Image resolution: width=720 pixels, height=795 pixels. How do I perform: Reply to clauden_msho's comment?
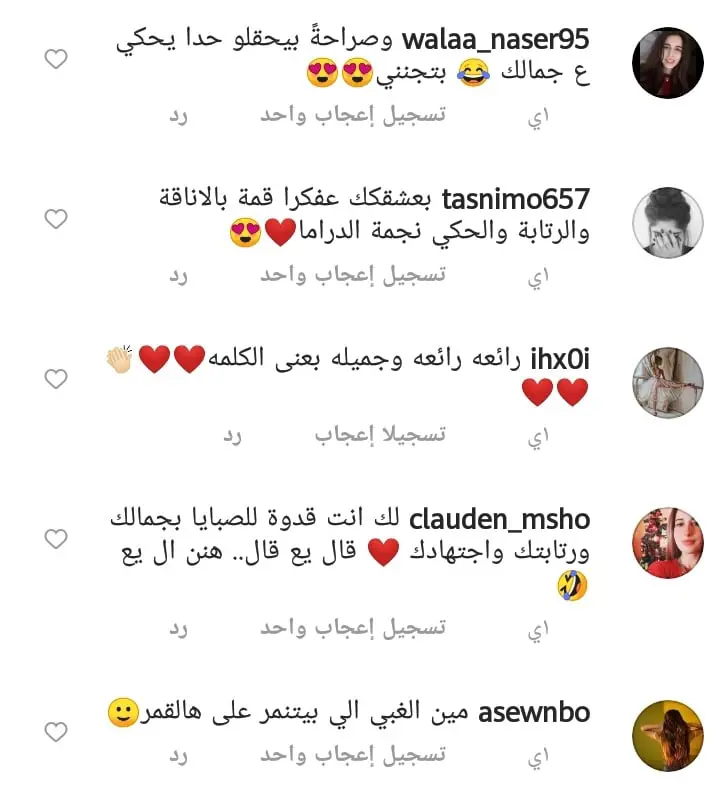point(179,628)
